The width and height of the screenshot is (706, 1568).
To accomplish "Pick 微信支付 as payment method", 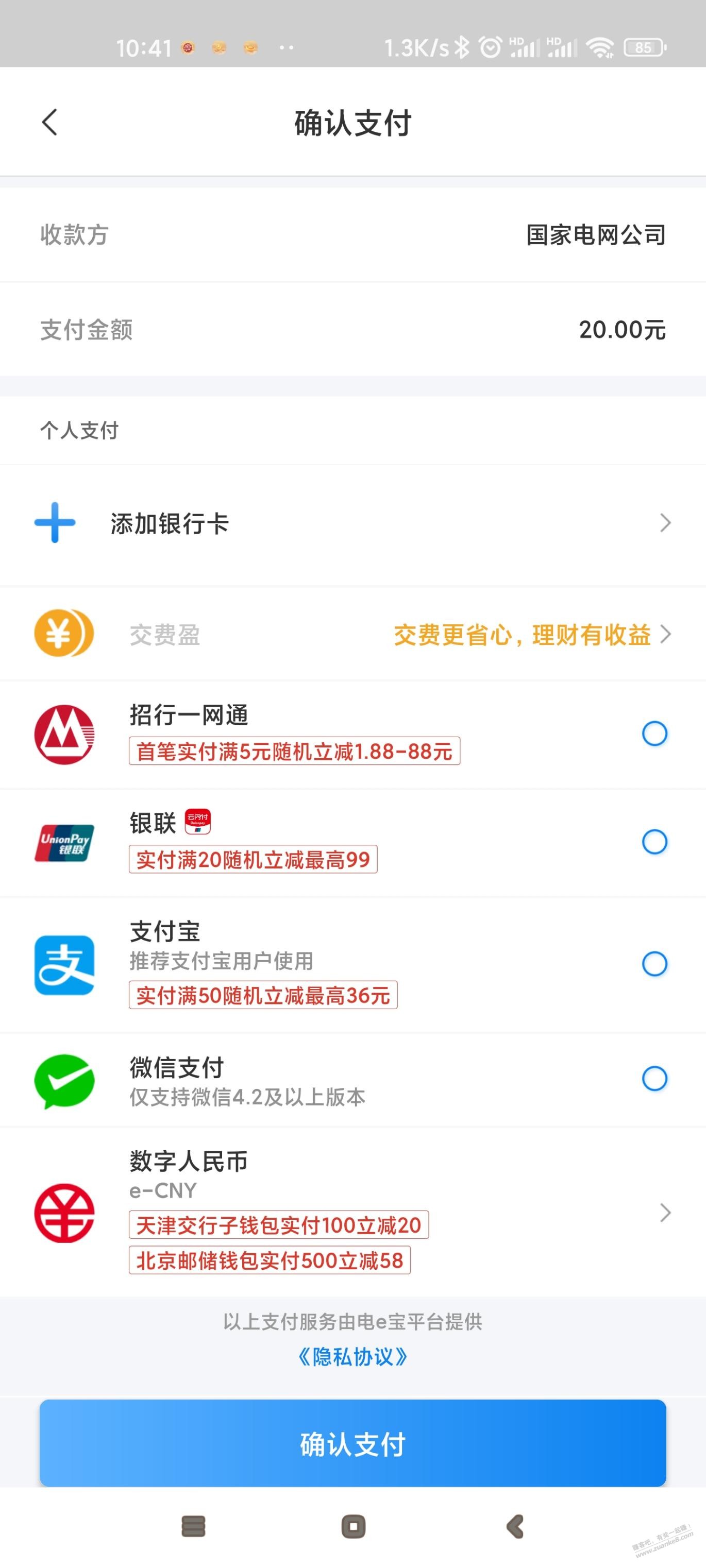I will [654, 1079].
